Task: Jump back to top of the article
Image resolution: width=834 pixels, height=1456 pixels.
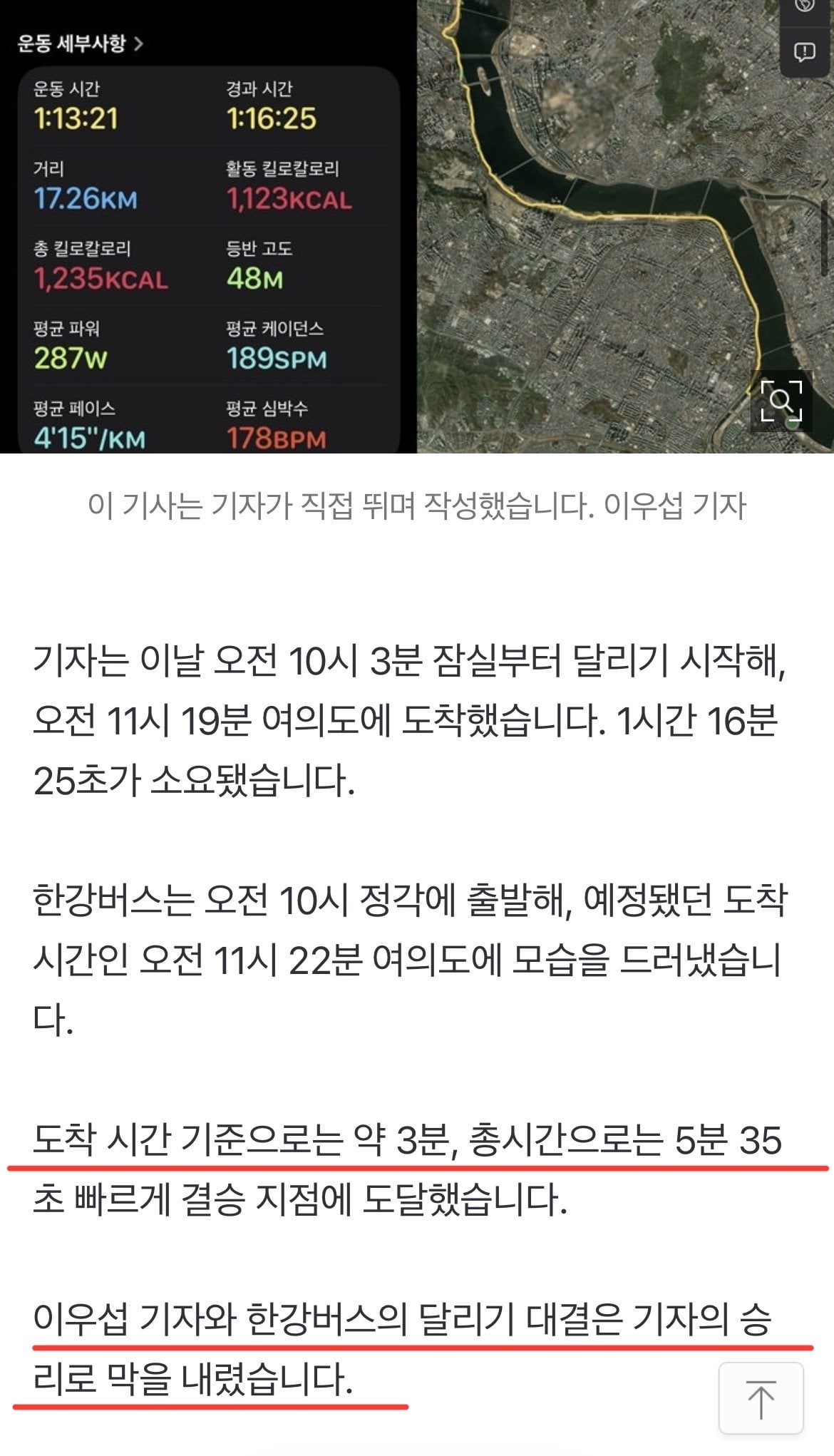Action: tap(761, 1398)
